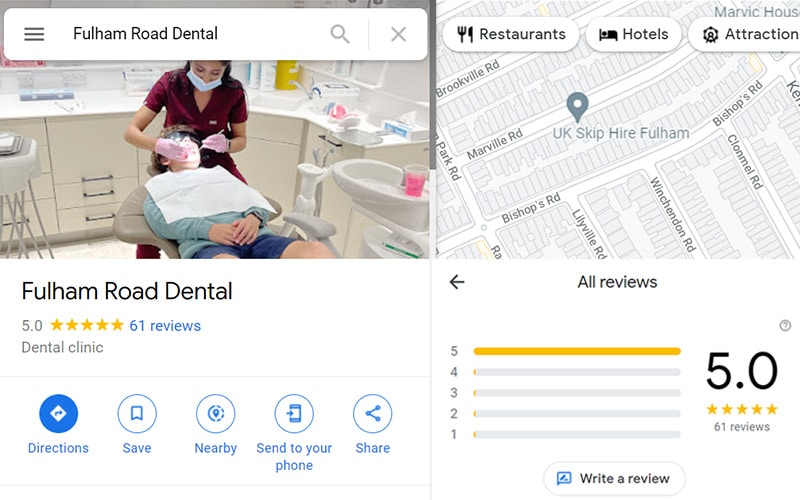Tap the search magnifier icon

click(340, 34)
